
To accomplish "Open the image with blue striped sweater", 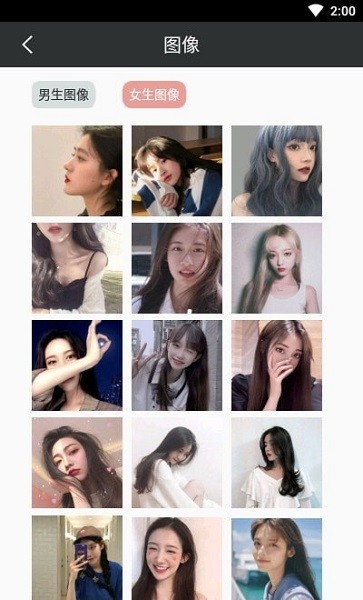I will tap(177, 171).
